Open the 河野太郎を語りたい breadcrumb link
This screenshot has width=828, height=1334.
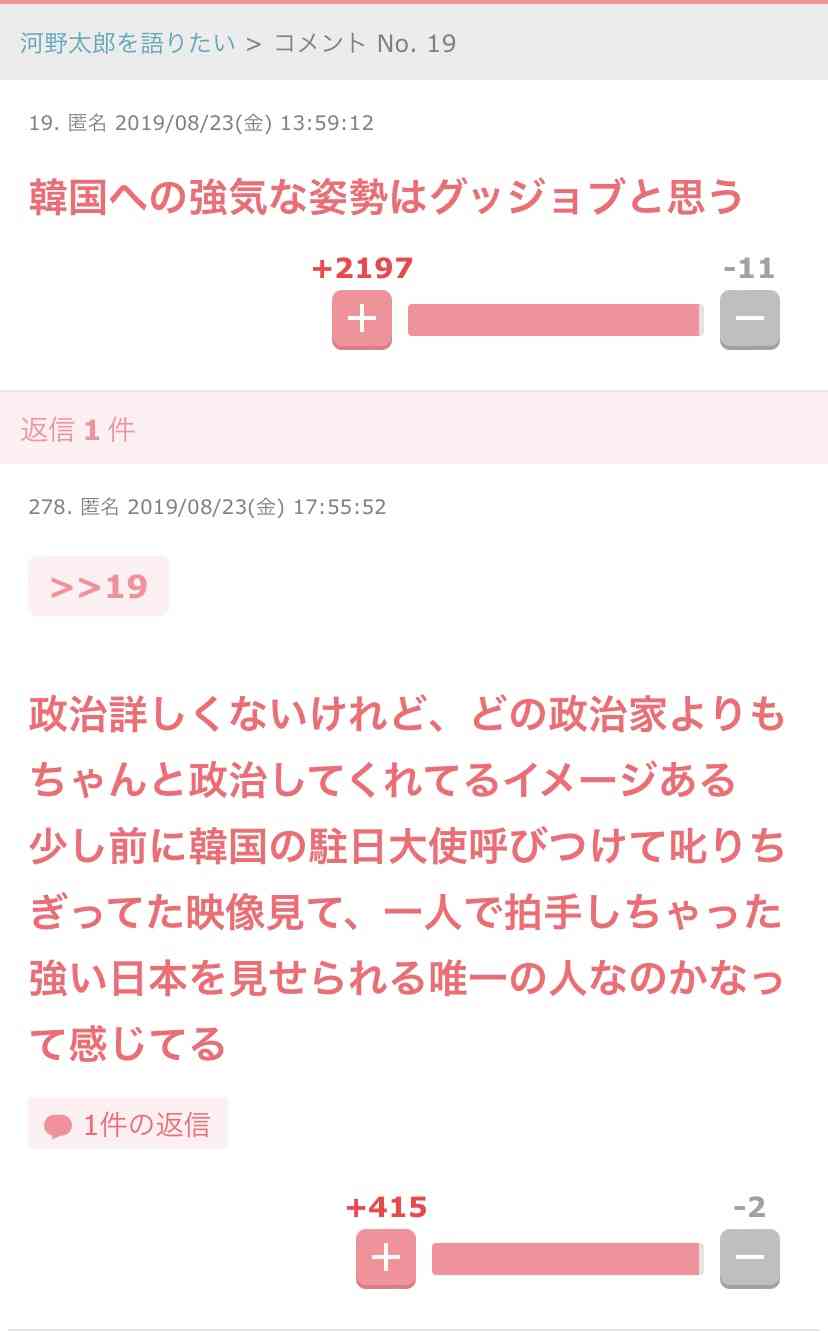point(127,43)
